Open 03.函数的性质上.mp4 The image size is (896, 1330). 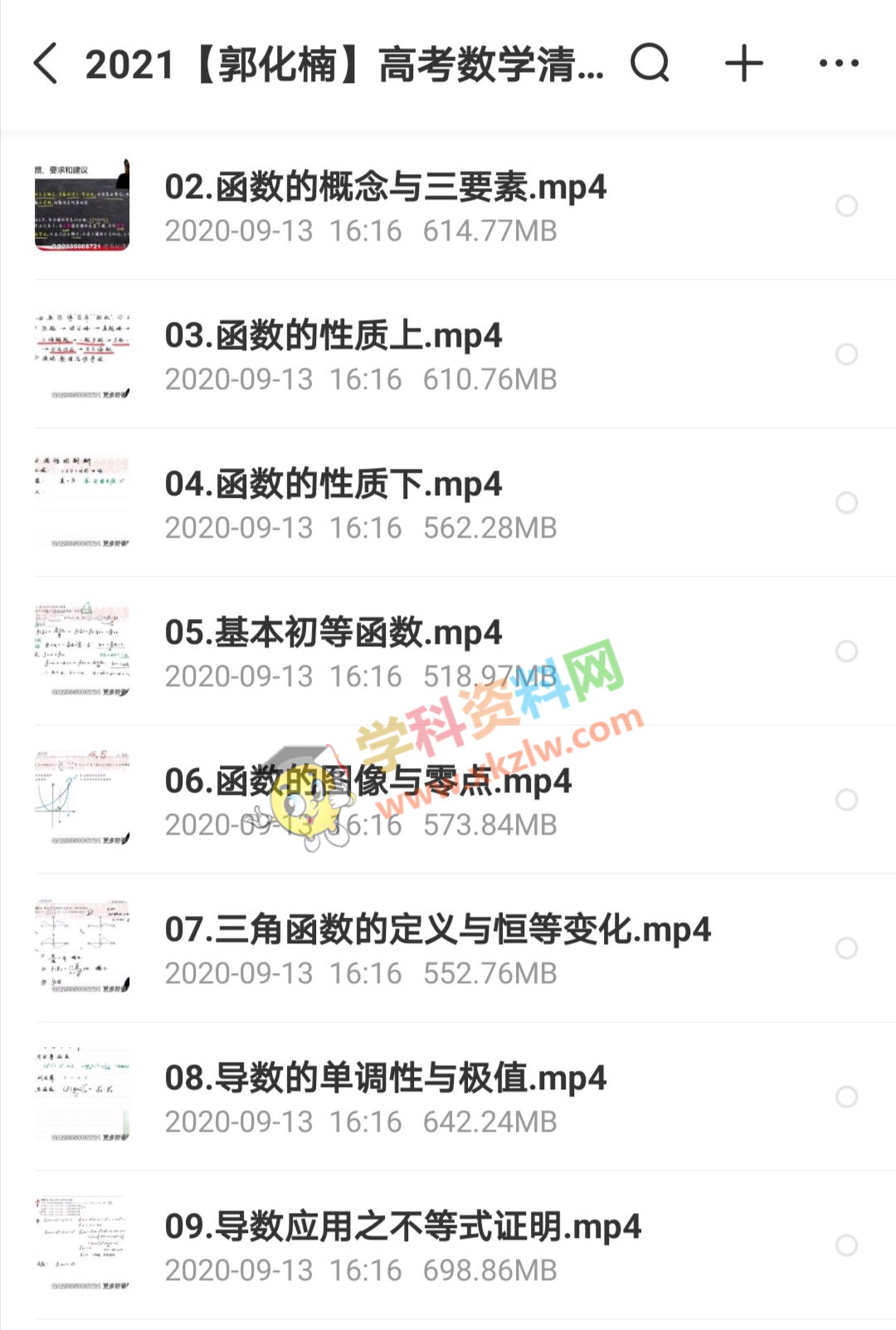pyautogui.click(x=334, y=336)
